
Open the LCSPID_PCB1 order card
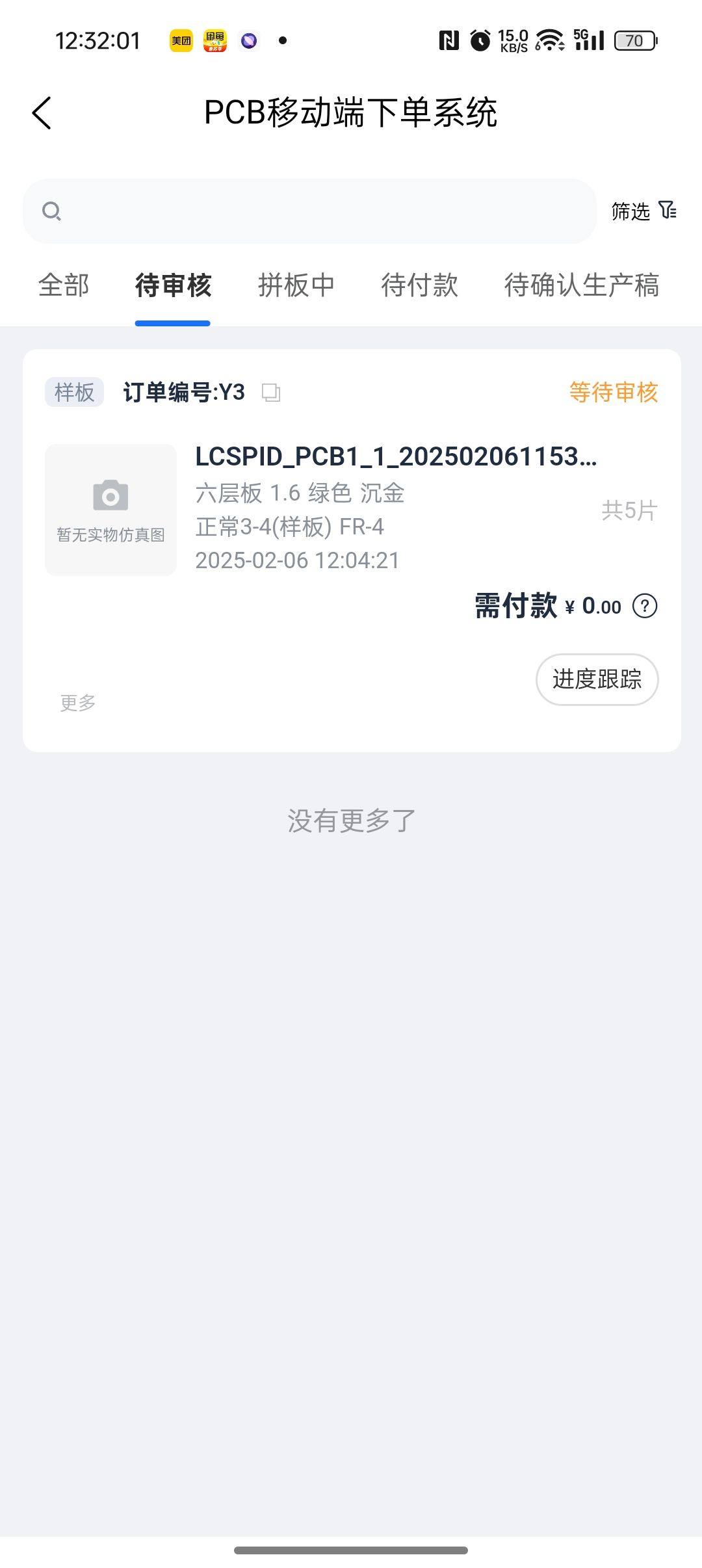click(x=395, y=457)
